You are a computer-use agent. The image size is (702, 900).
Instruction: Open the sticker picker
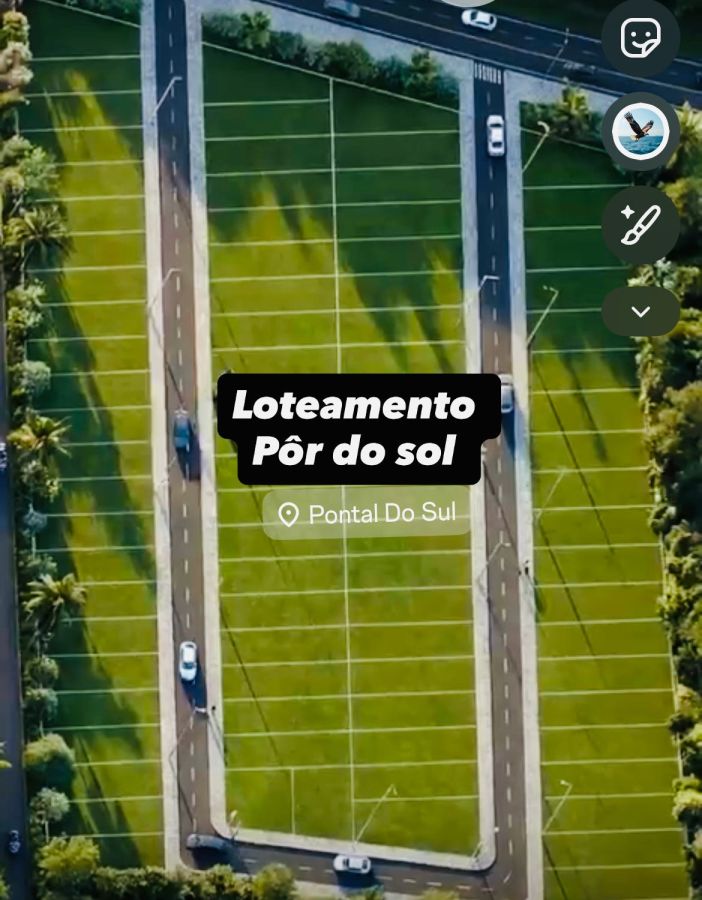(x=640, y=39)
